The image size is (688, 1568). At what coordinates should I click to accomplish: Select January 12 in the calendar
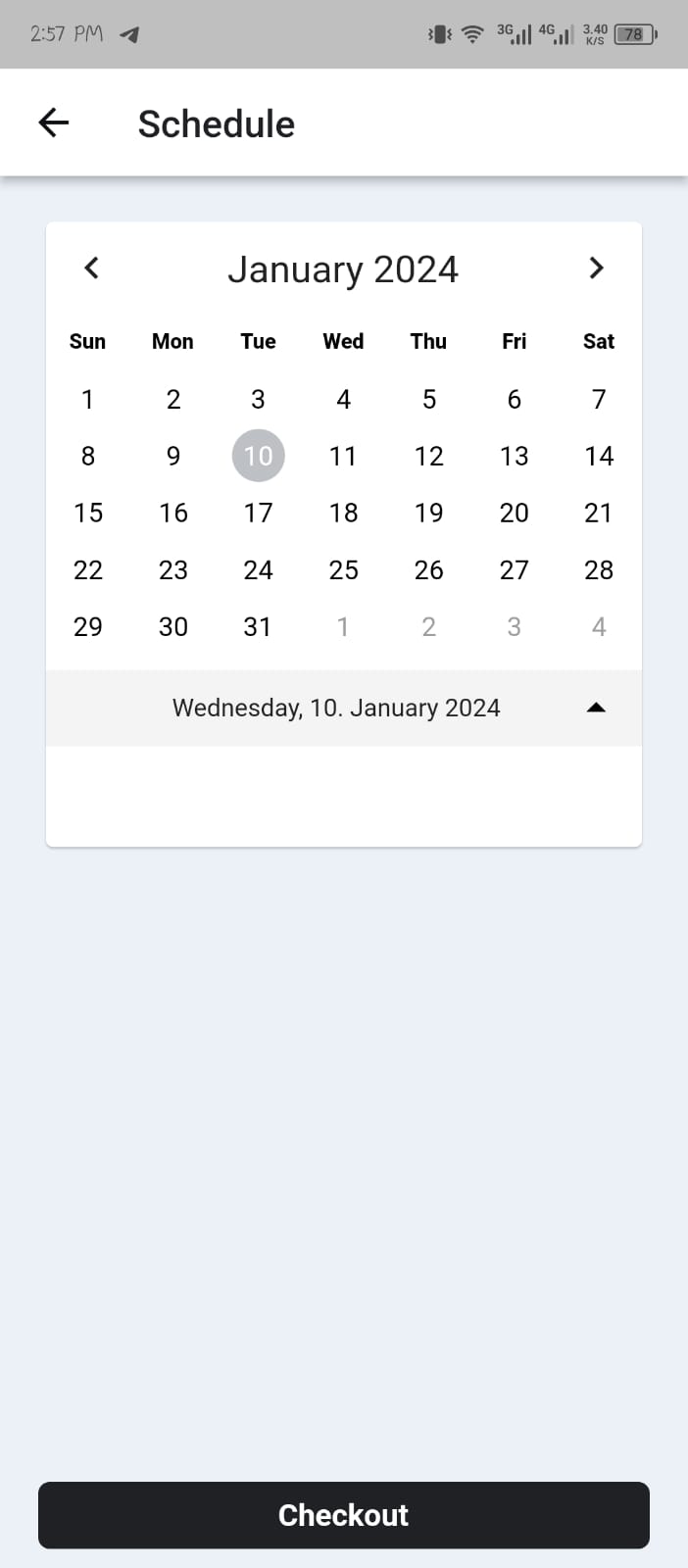point(428,456)
